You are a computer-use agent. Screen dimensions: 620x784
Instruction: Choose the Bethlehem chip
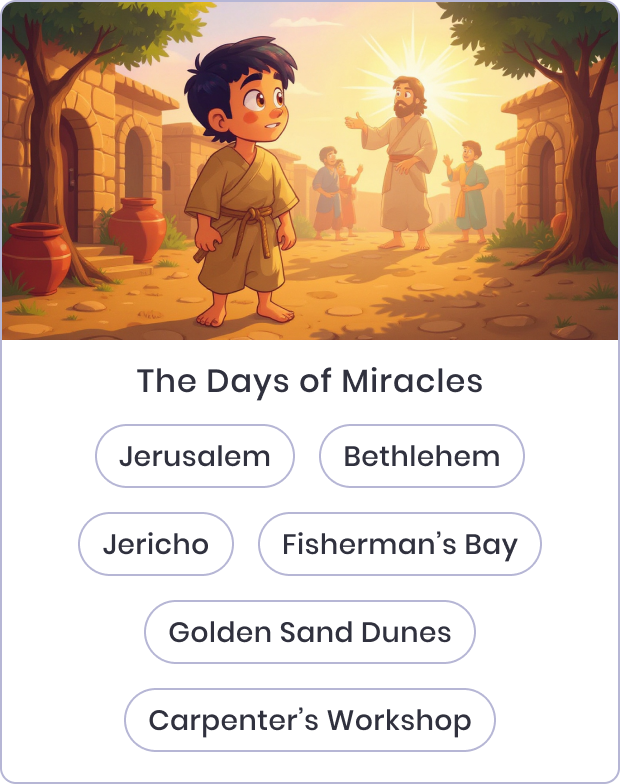421,456
